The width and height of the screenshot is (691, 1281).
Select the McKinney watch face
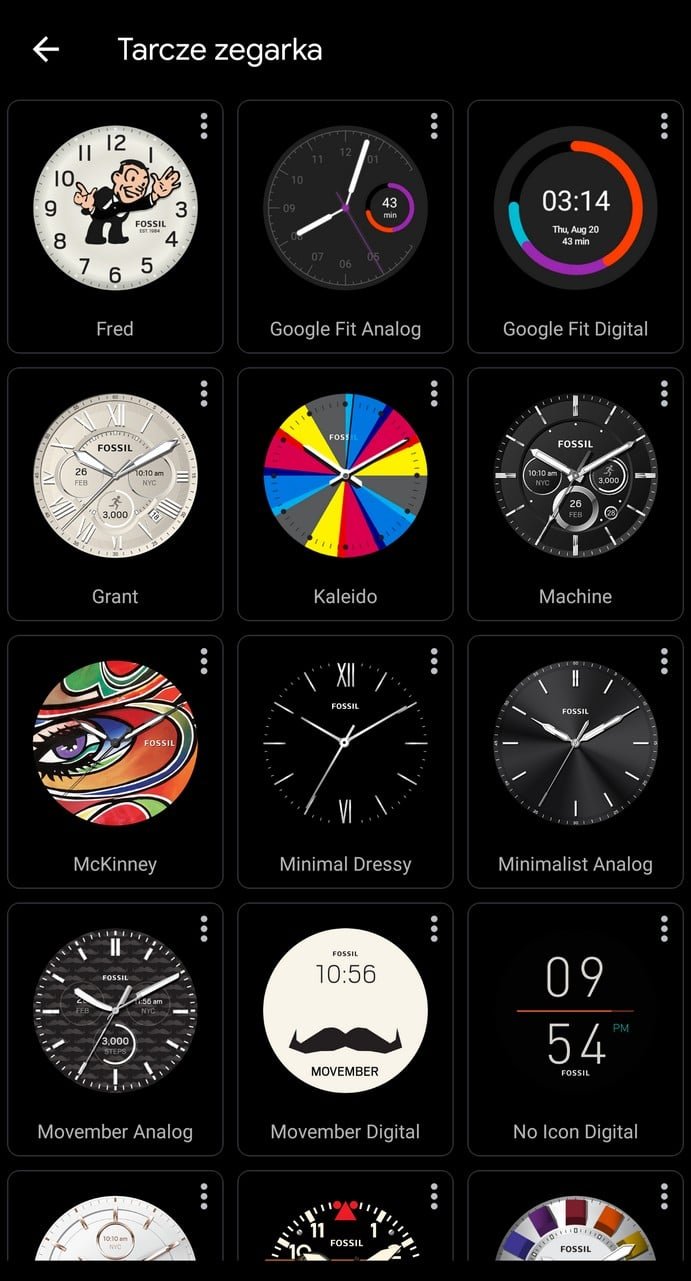[x=115, y=762]
